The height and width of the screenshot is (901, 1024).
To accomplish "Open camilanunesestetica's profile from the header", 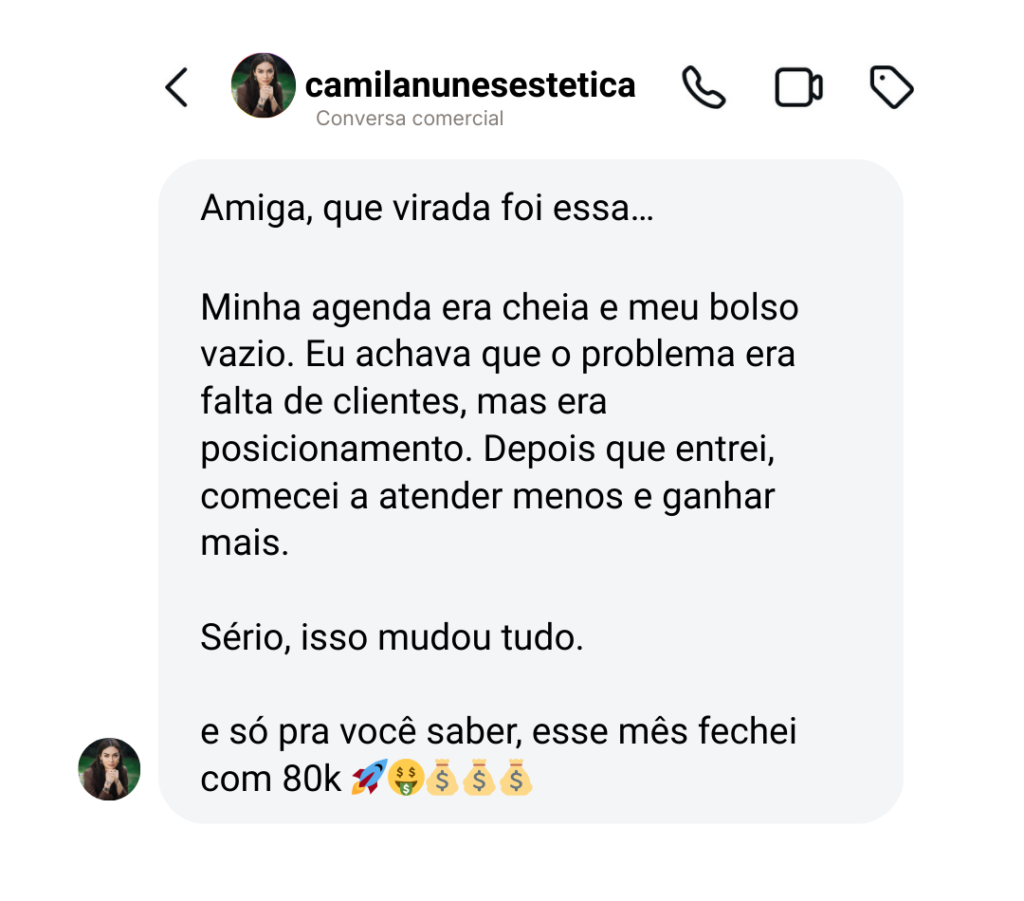I will point(469,86).
